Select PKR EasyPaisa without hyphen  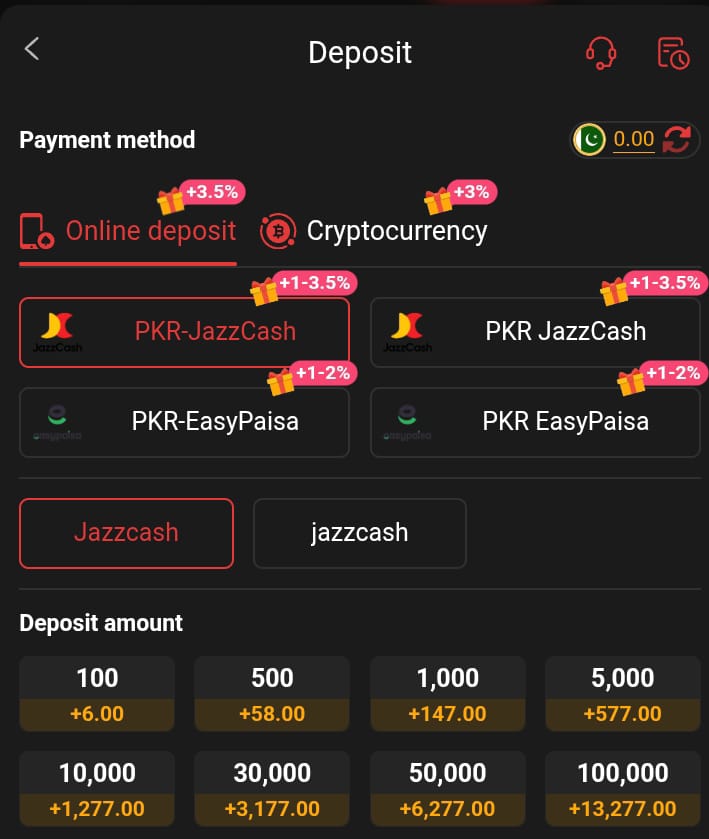pyautogui.click(x=535, y=422)
